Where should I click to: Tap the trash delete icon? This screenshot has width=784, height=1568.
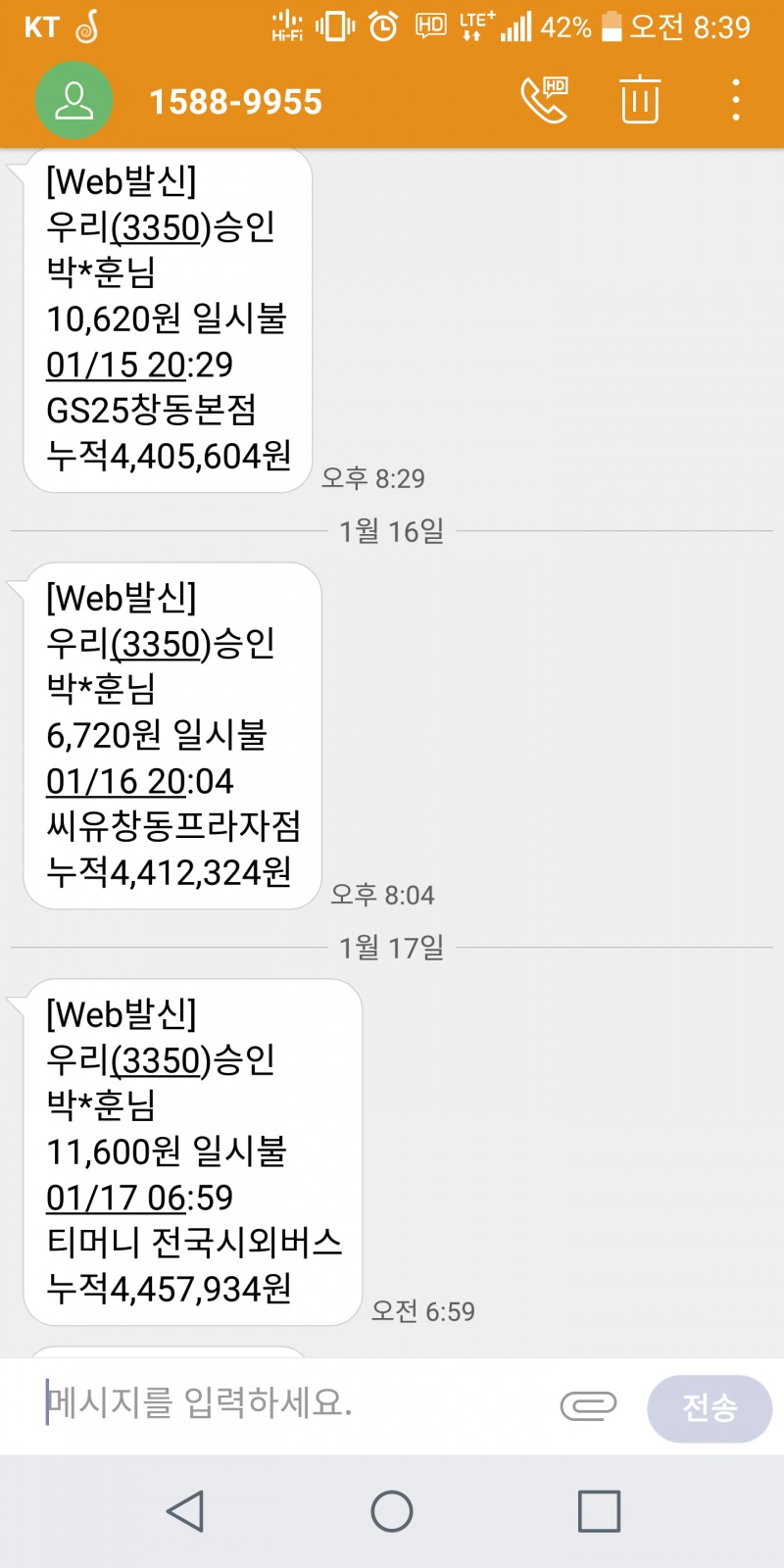pos(640,100)
